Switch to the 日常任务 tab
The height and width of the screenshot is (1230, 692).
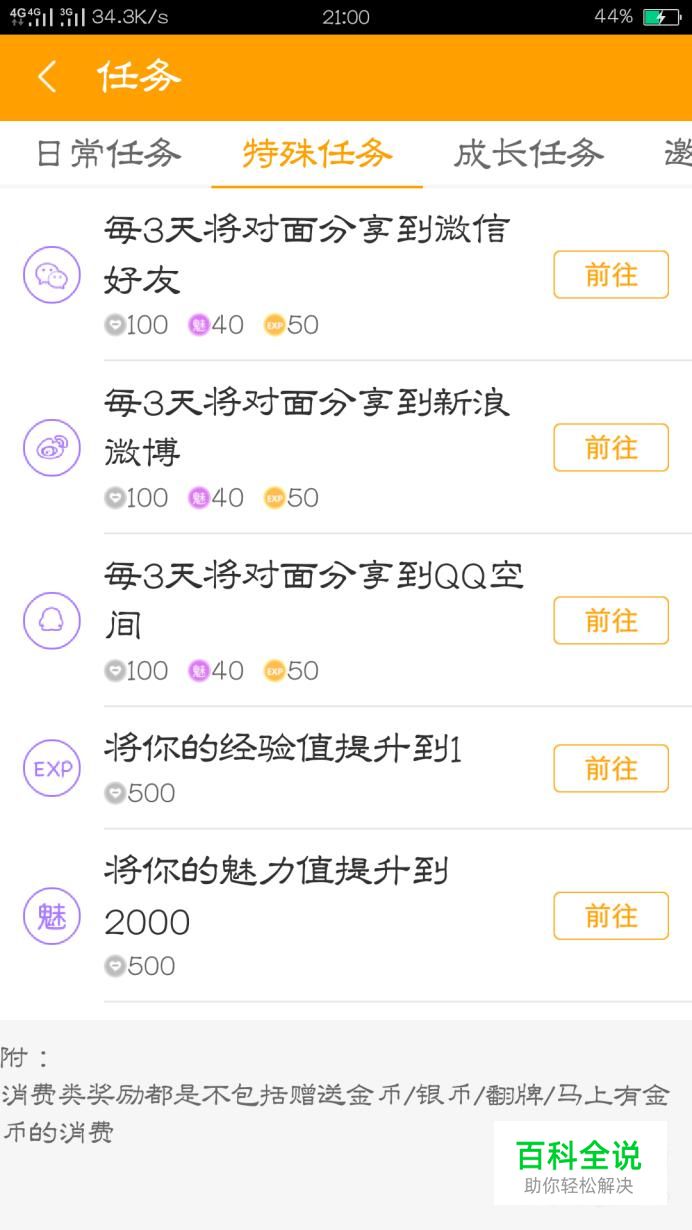tap(108, 153)
